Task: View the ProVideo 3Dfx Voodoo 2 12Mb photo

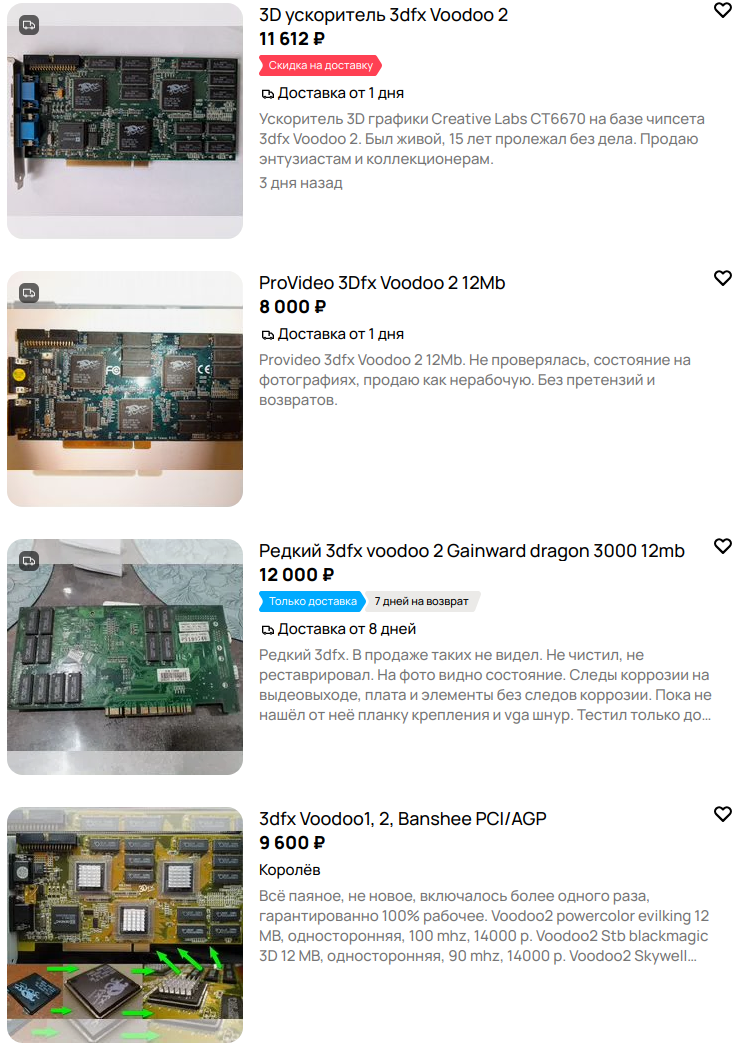Action: click(125, 389)
